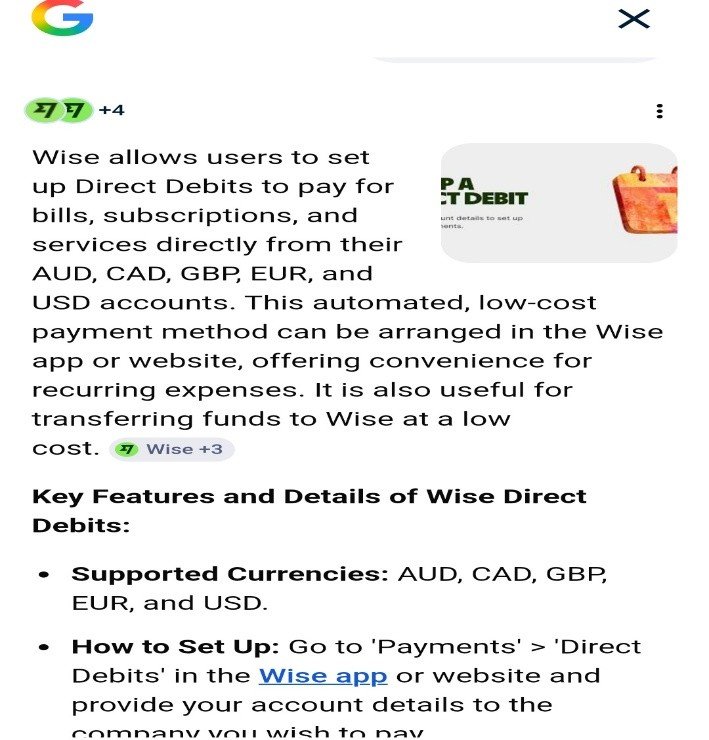Open the Direct Debit image thumbnail

click(559, 203)
